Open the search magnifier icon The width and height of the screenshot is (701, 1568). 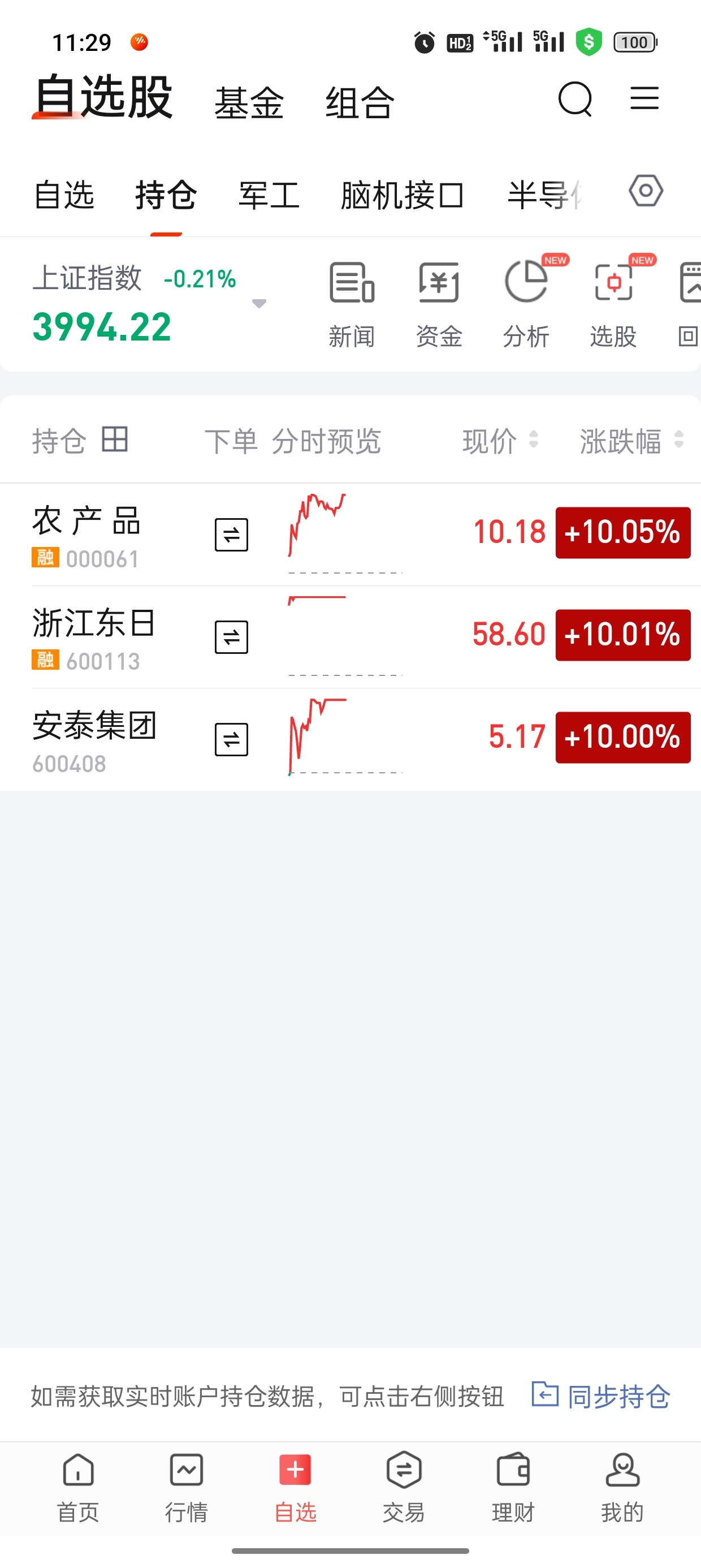point(574,98)
